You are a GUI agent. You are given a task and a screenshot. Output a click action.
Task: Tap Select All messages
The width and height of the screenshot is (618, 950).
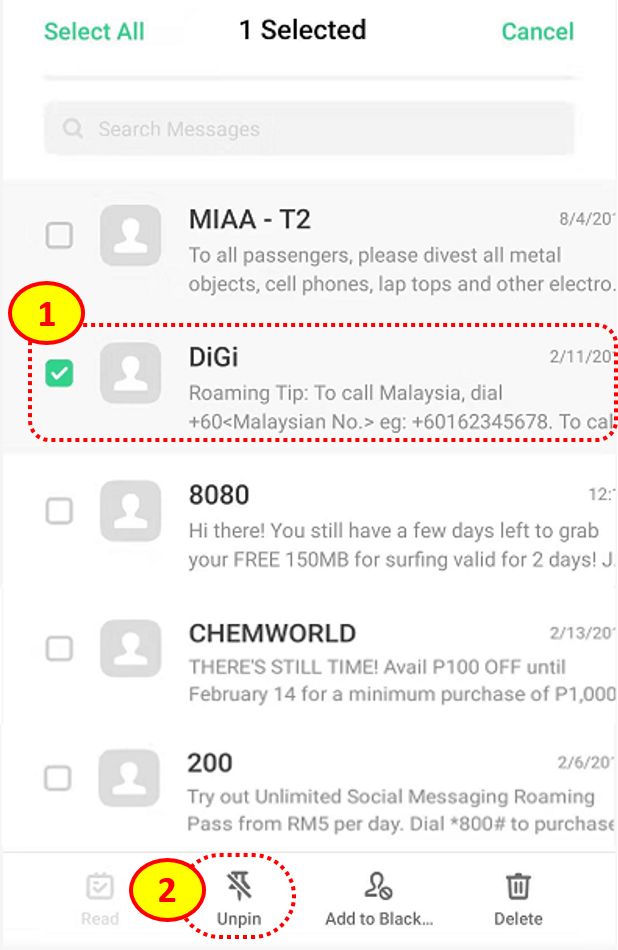coord(94,31)
